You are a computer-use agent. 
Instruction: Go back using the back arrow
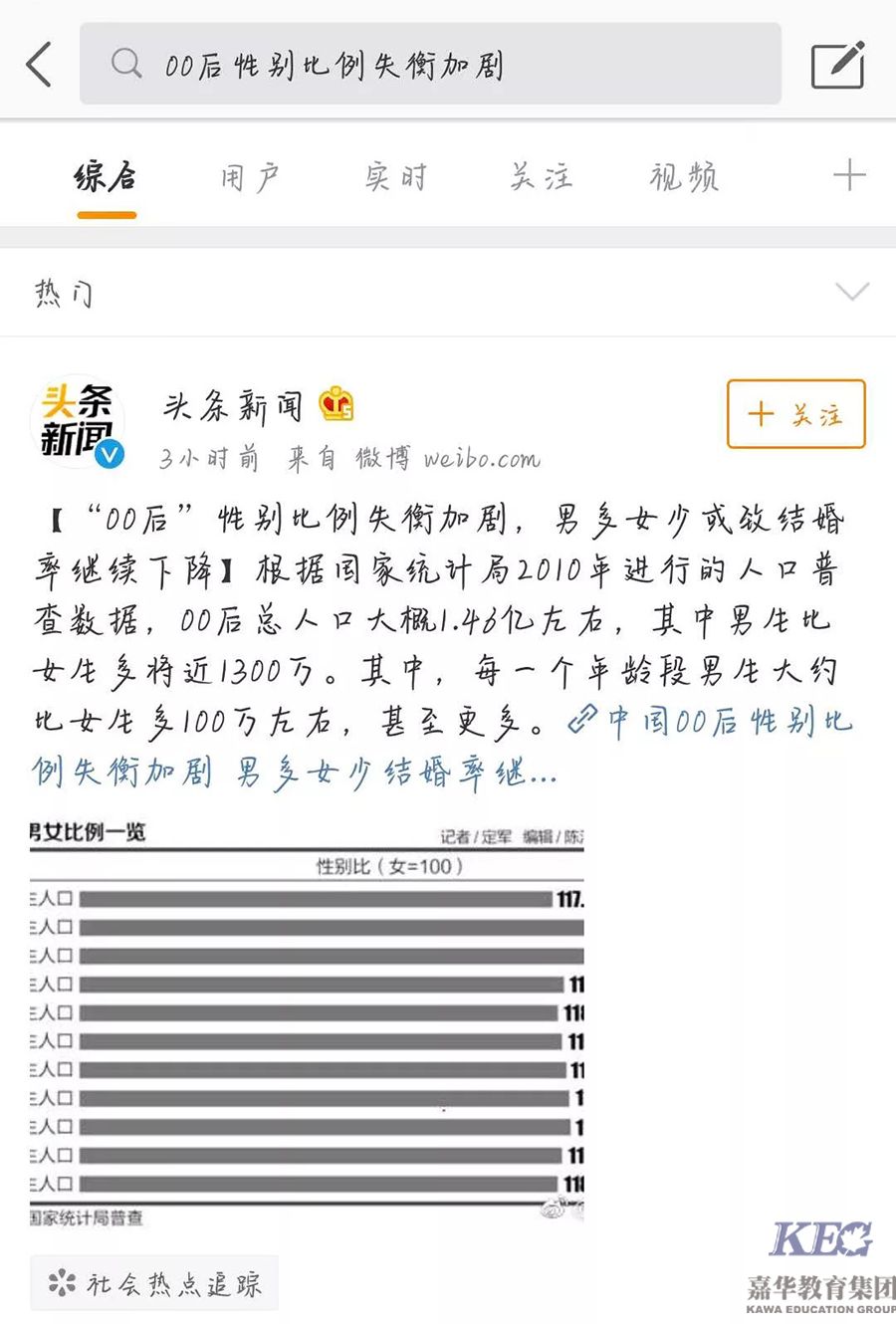[x=39, y=66]
